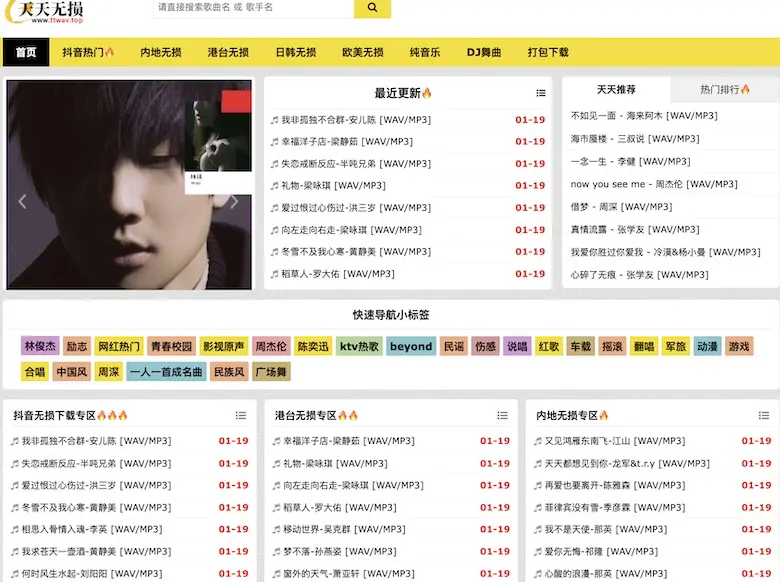780x582 pixels.
Task: Open the 抖音热门 navigation tab
Action: click(x=88, y=53)
